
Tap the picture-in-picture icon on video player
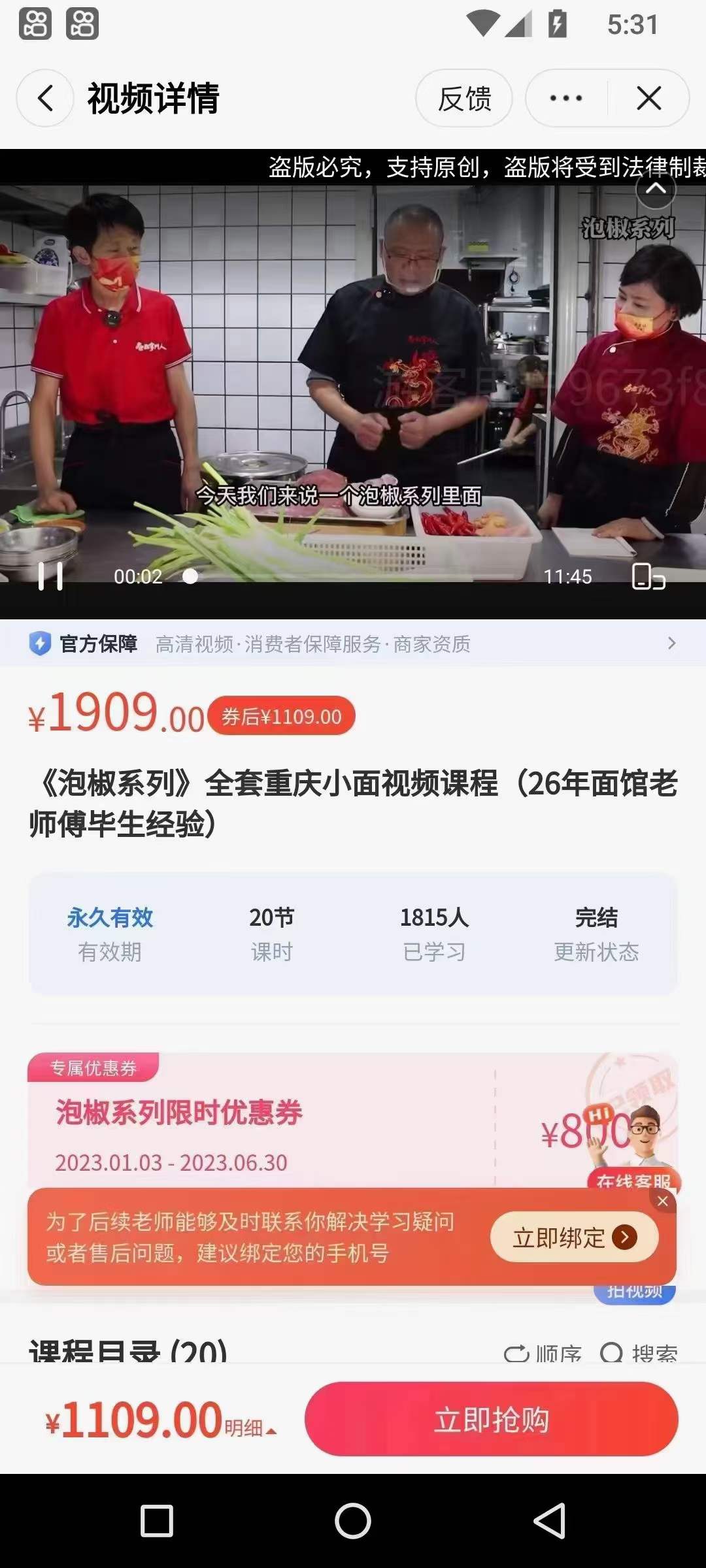(648, 578)
